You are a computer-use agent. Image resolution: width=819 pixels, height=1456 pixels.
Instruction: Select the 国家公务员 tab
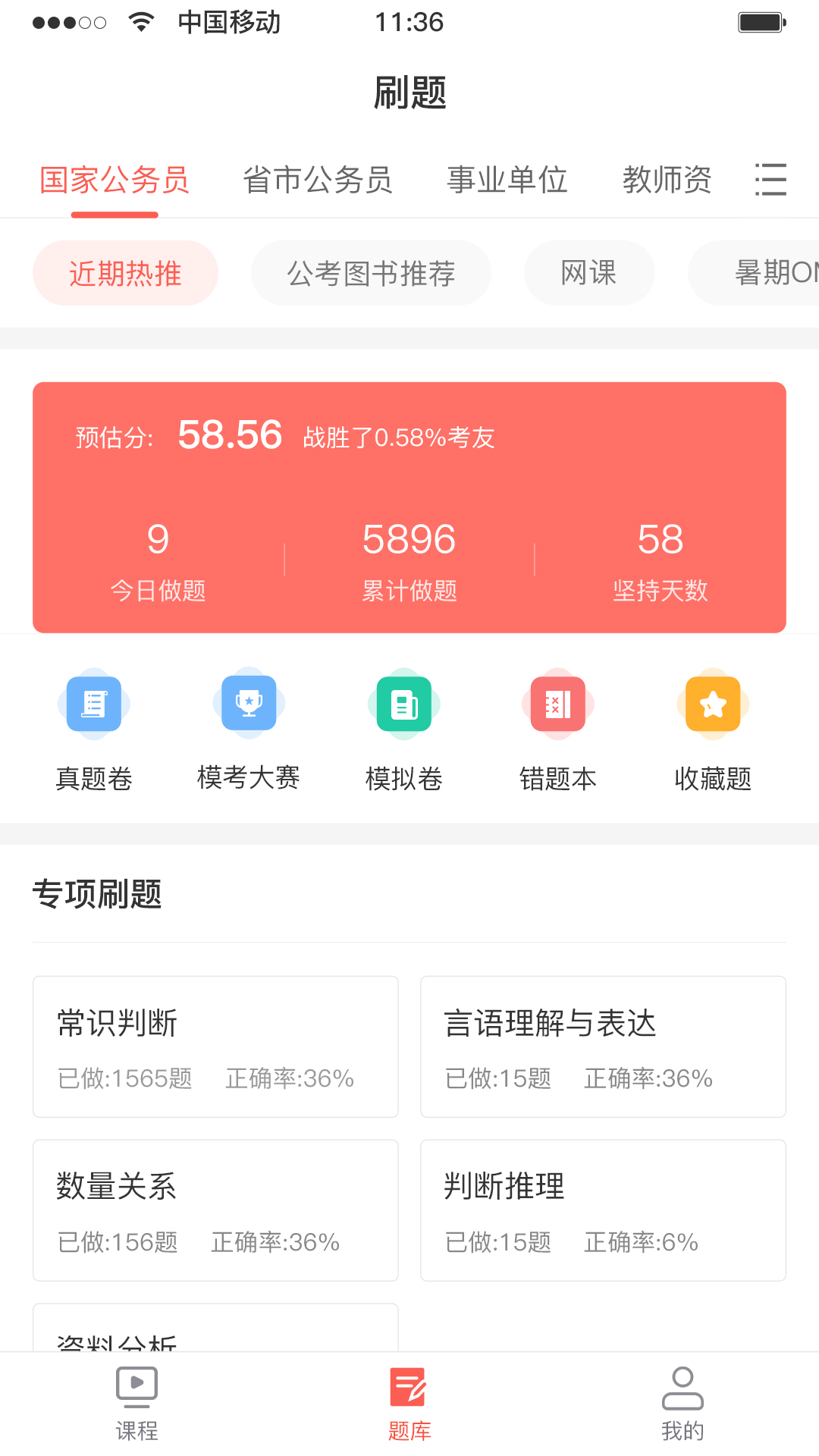tap(115, 180)
